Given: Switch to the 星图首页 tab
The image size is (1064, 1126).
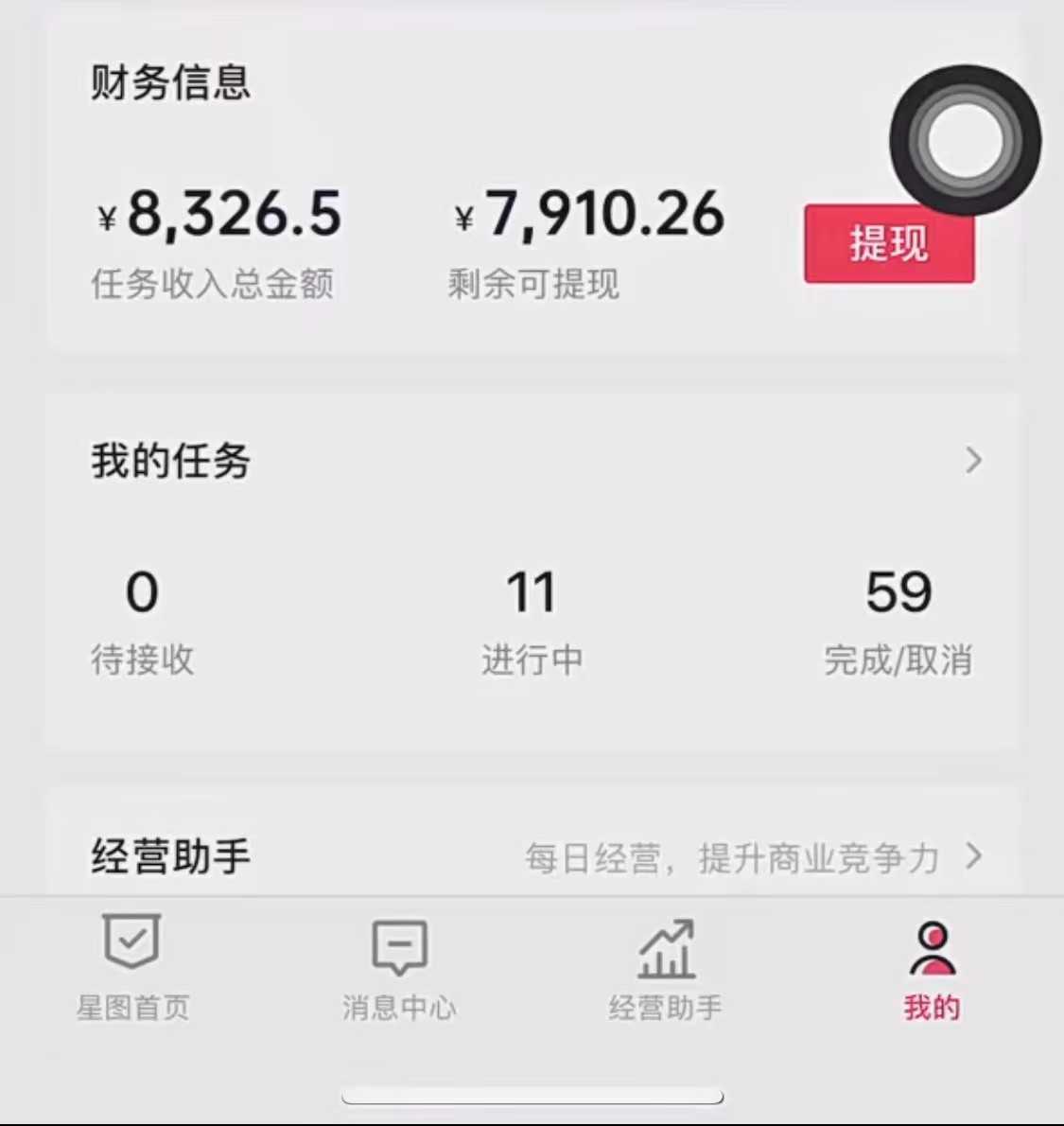Looking at the screenshot, I should click(x=131, y=1006).
